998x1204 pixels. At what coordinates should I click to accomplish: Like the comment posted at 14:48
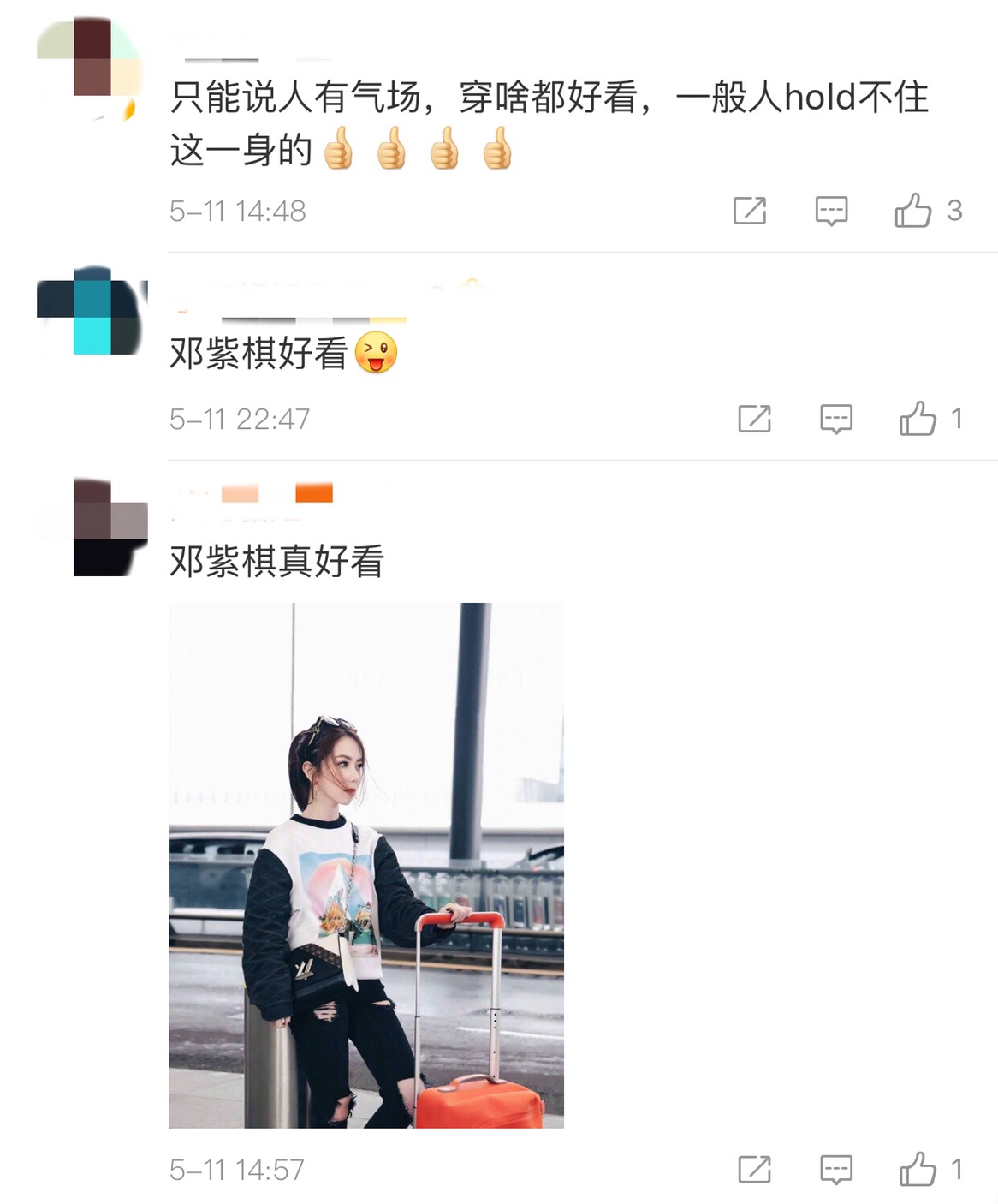click(913, 211)
